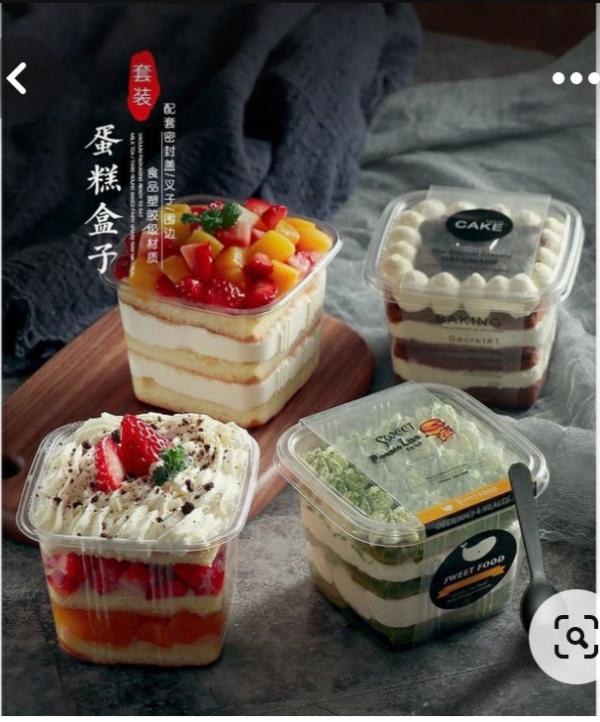Open the three-dot overflow menu
This screenshot has width=600, height=722.
(x=574, y=78)
